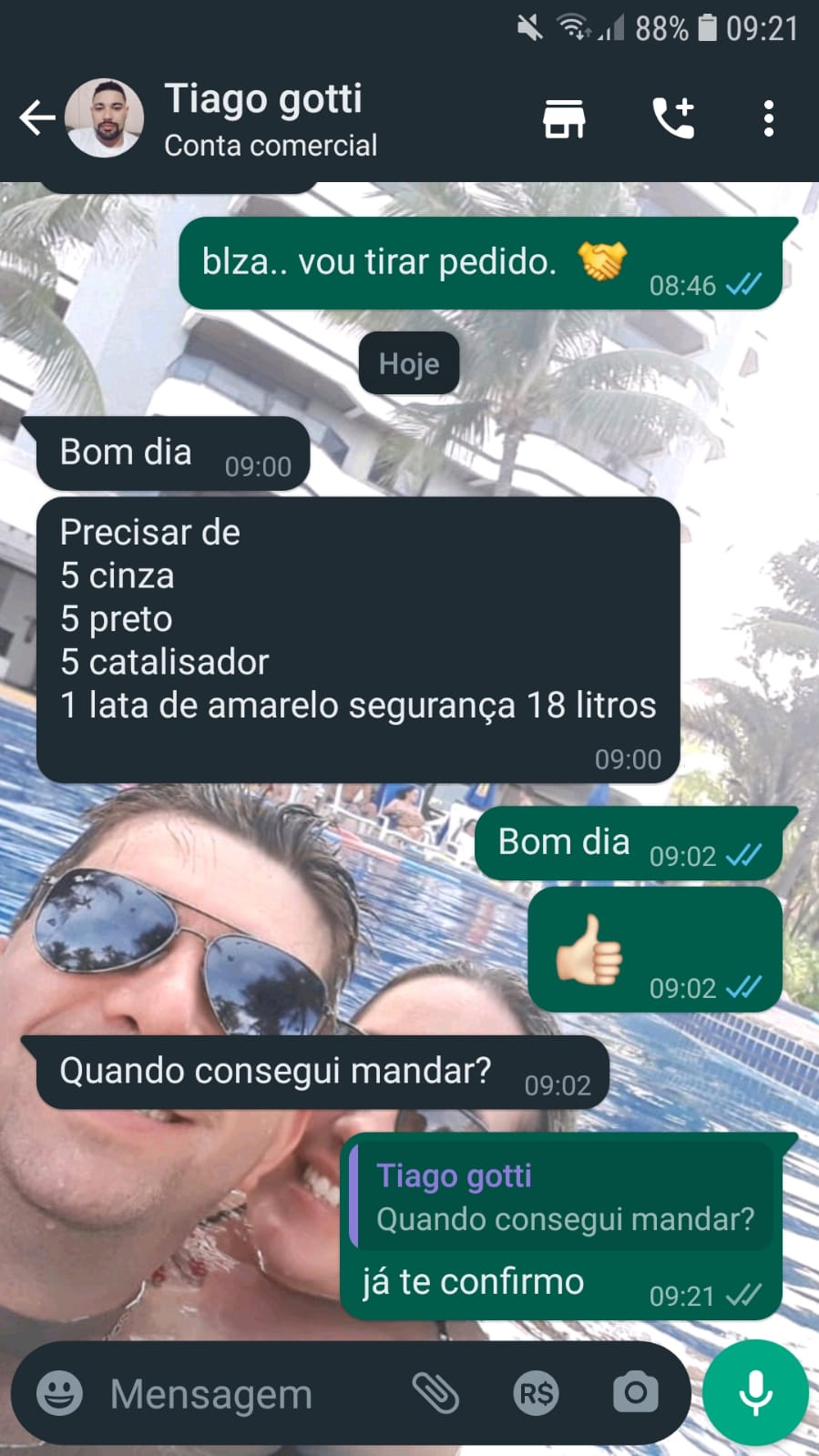The width and height of the screenshot is (819, 1456).
Task: Open Tiago gotti's profile picture
Action: [104, 118]
